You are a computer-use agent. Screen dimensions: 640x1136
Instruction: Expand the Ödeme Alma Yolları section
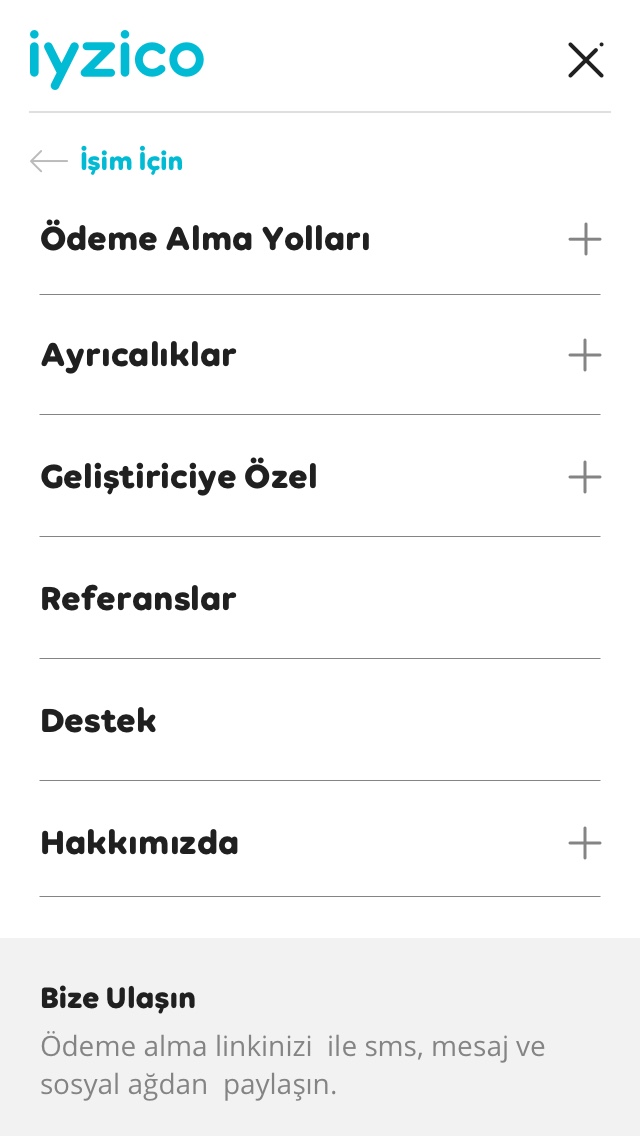pyautogui.click(x=584, y=240)
